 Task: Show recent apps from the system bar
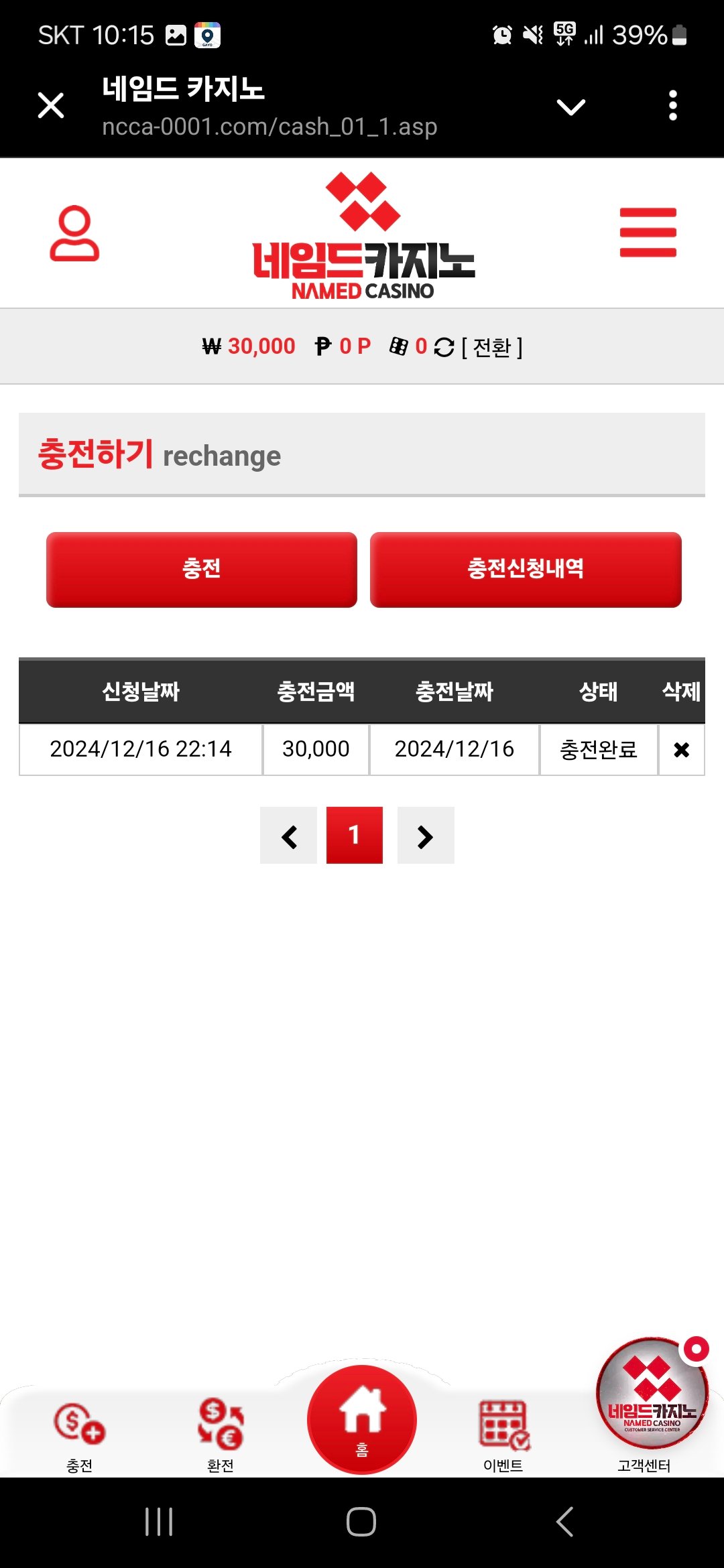click(x=159, y=1521)
